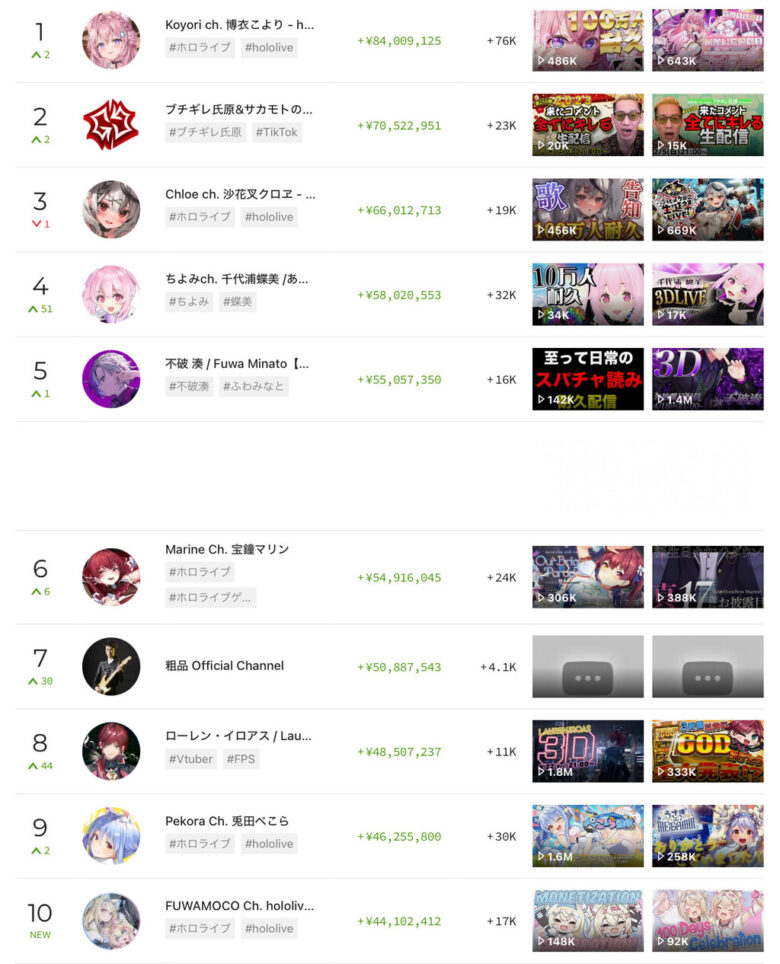
Task: Open 粗品 Official Channel row
Action: click(224, 666)
